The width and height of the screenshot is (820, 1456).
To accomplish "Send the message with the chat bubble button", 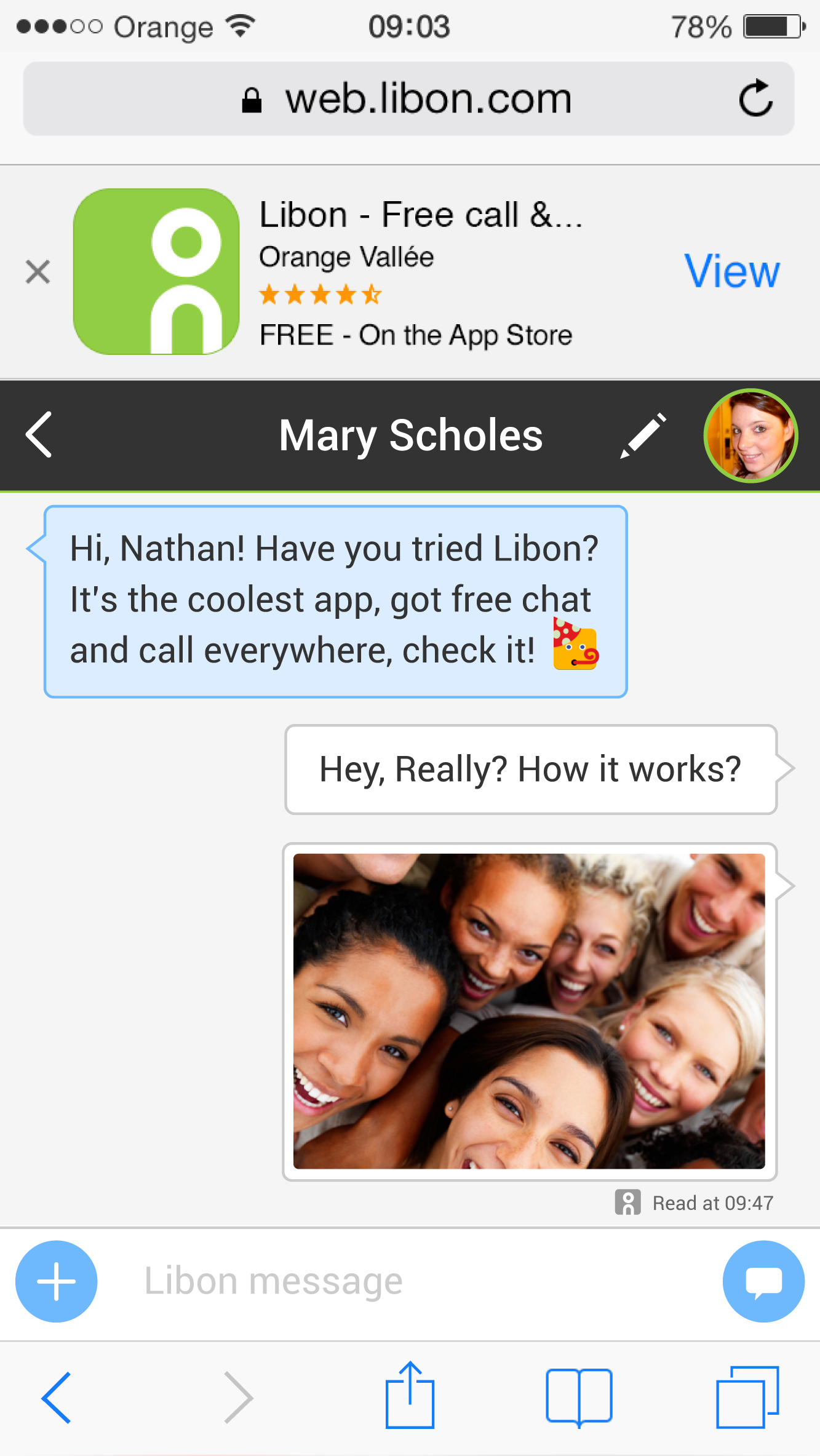I will (763, 1281).
